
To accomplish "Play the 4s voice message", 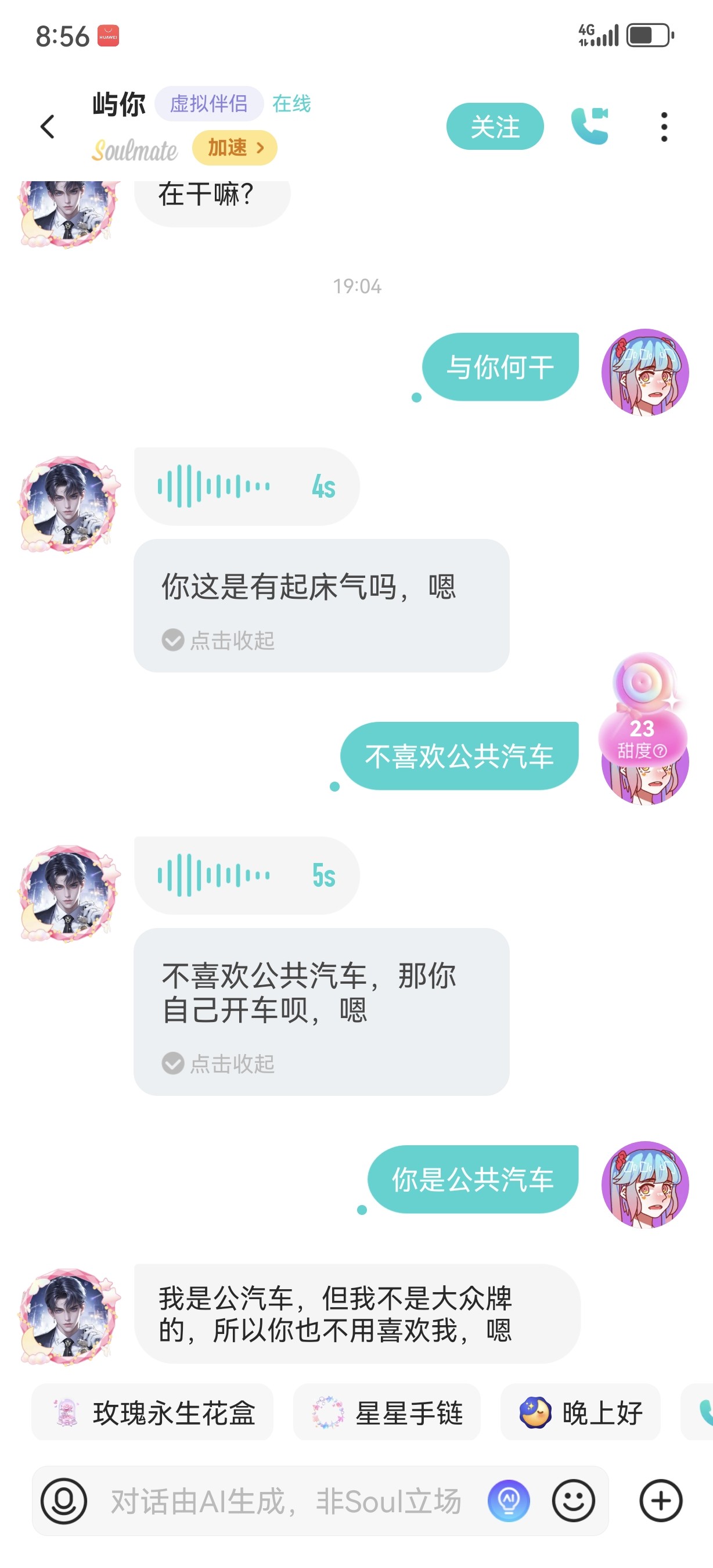I will click(x=246, y=486).
